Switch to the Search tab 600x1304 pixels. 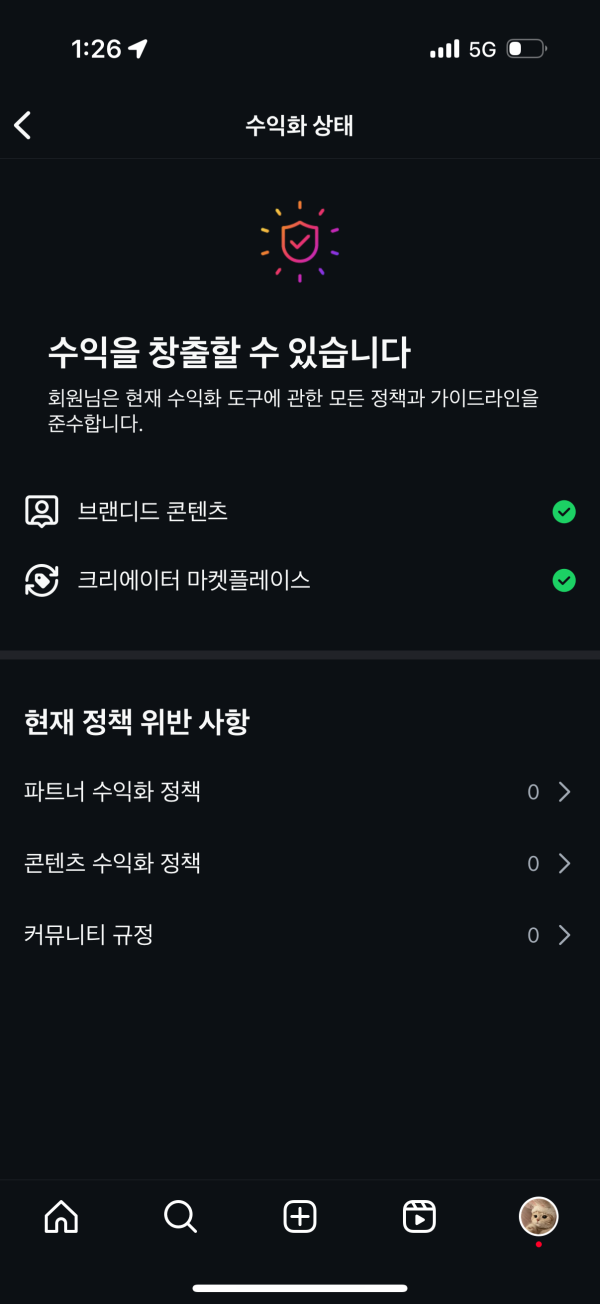pos(180,1216)
